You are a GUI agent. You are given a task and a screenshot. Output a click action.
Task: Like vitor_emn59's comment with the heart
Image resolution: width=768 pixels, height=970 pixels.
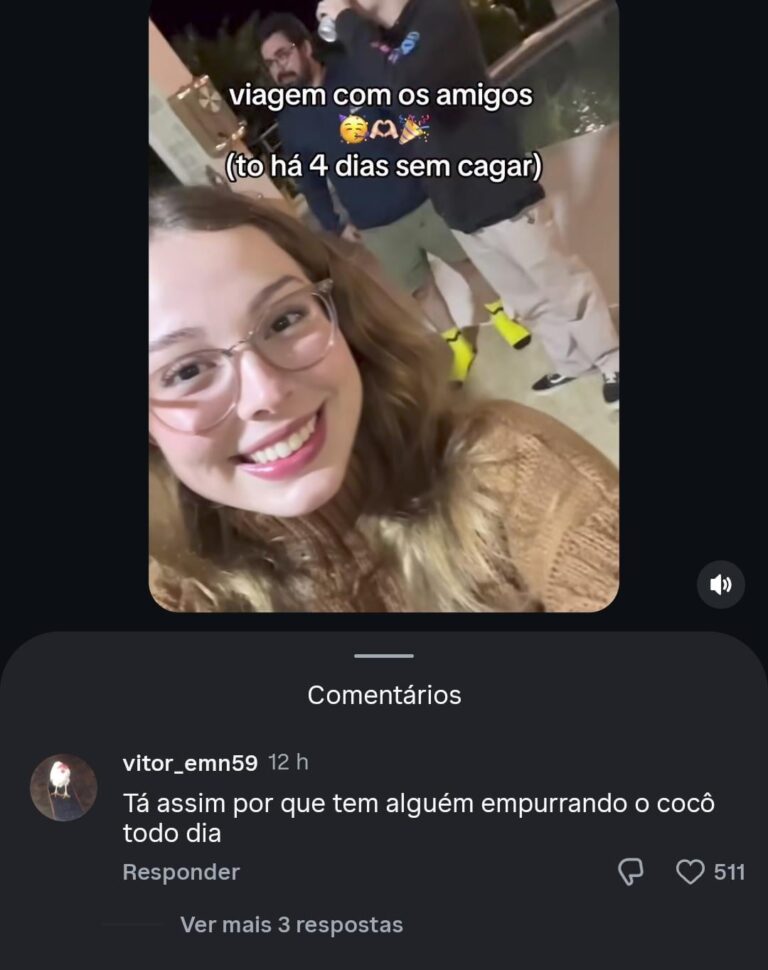690,872
